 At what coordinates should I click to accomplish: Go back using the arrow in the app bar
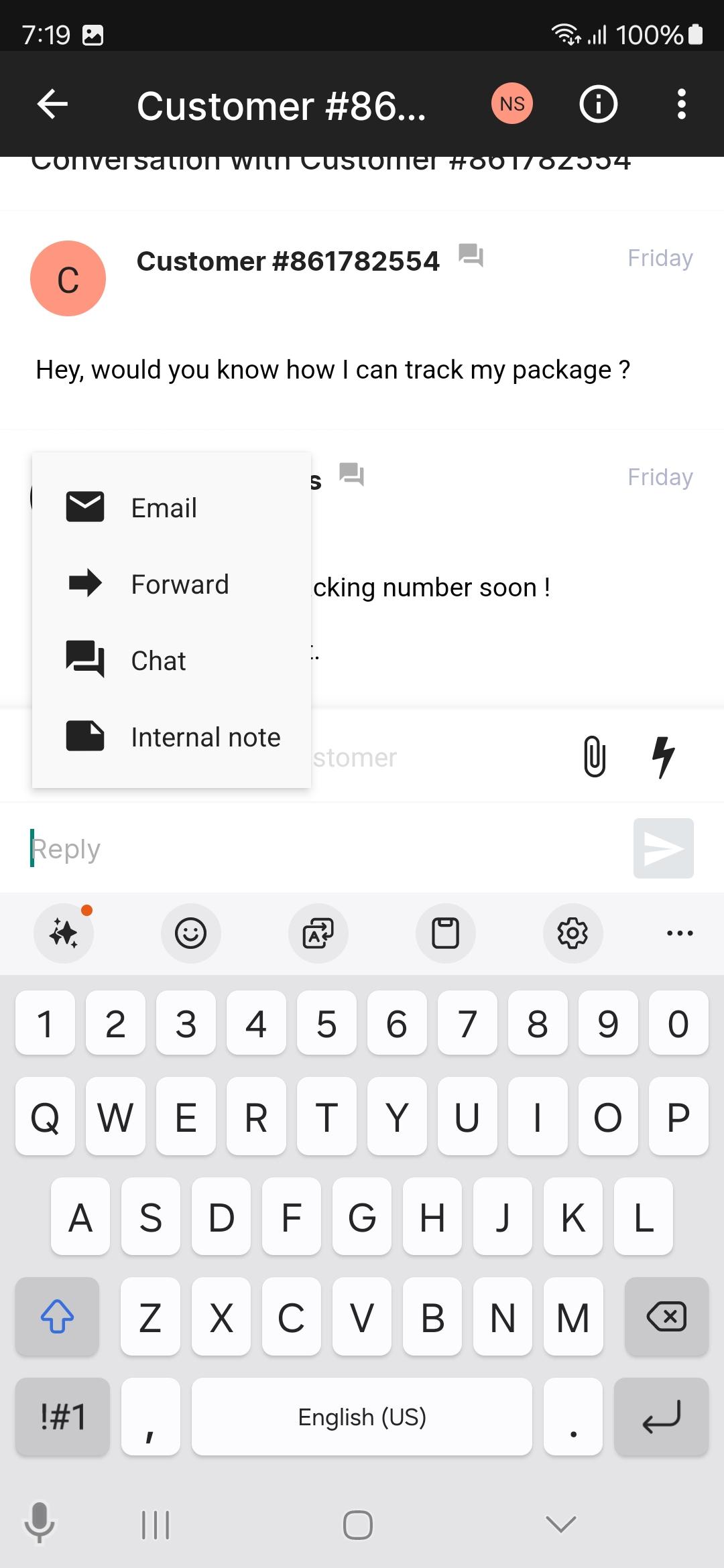52,105
